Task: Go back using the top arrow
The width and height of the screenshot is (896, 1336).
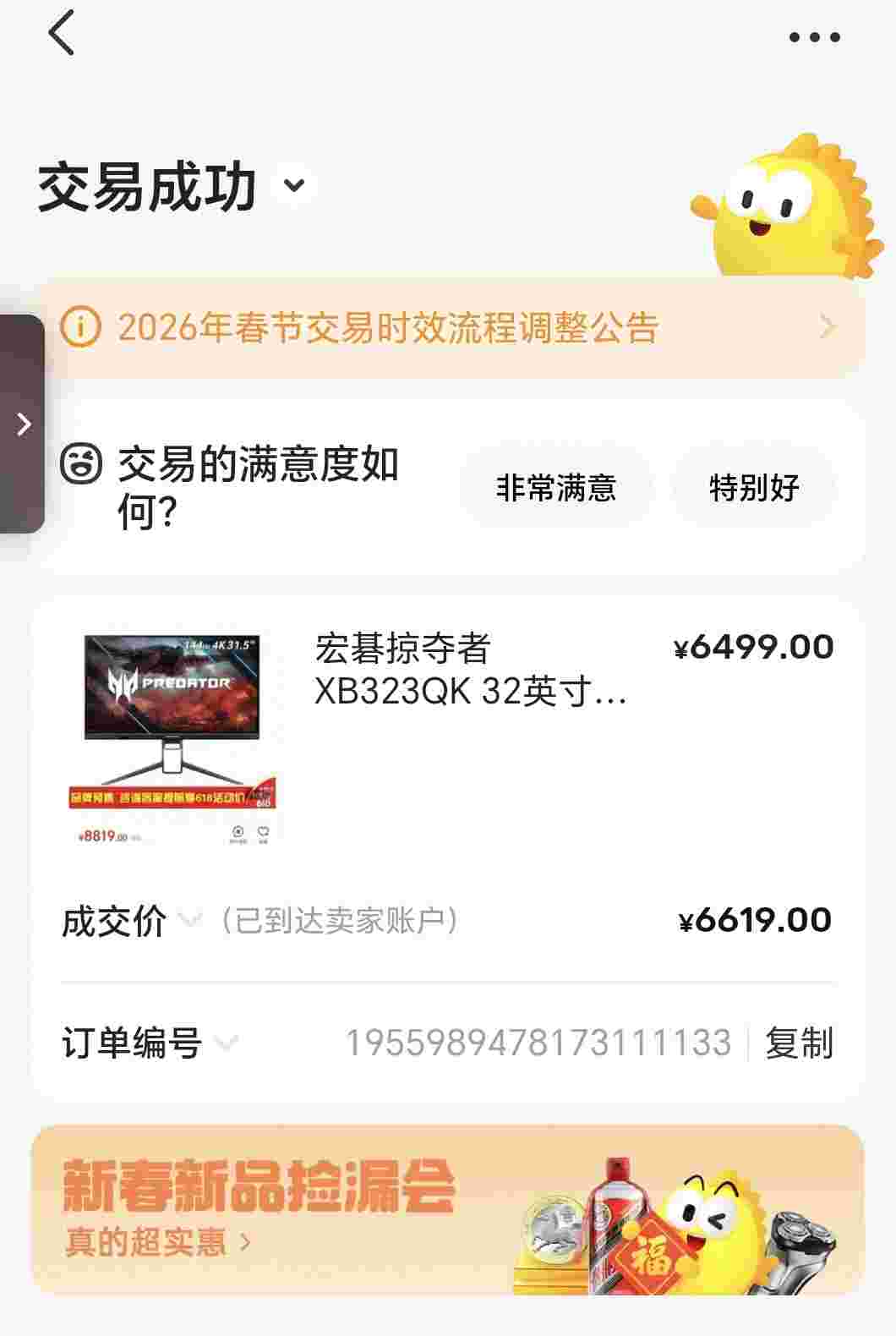Action: click(x=62, y=34)
